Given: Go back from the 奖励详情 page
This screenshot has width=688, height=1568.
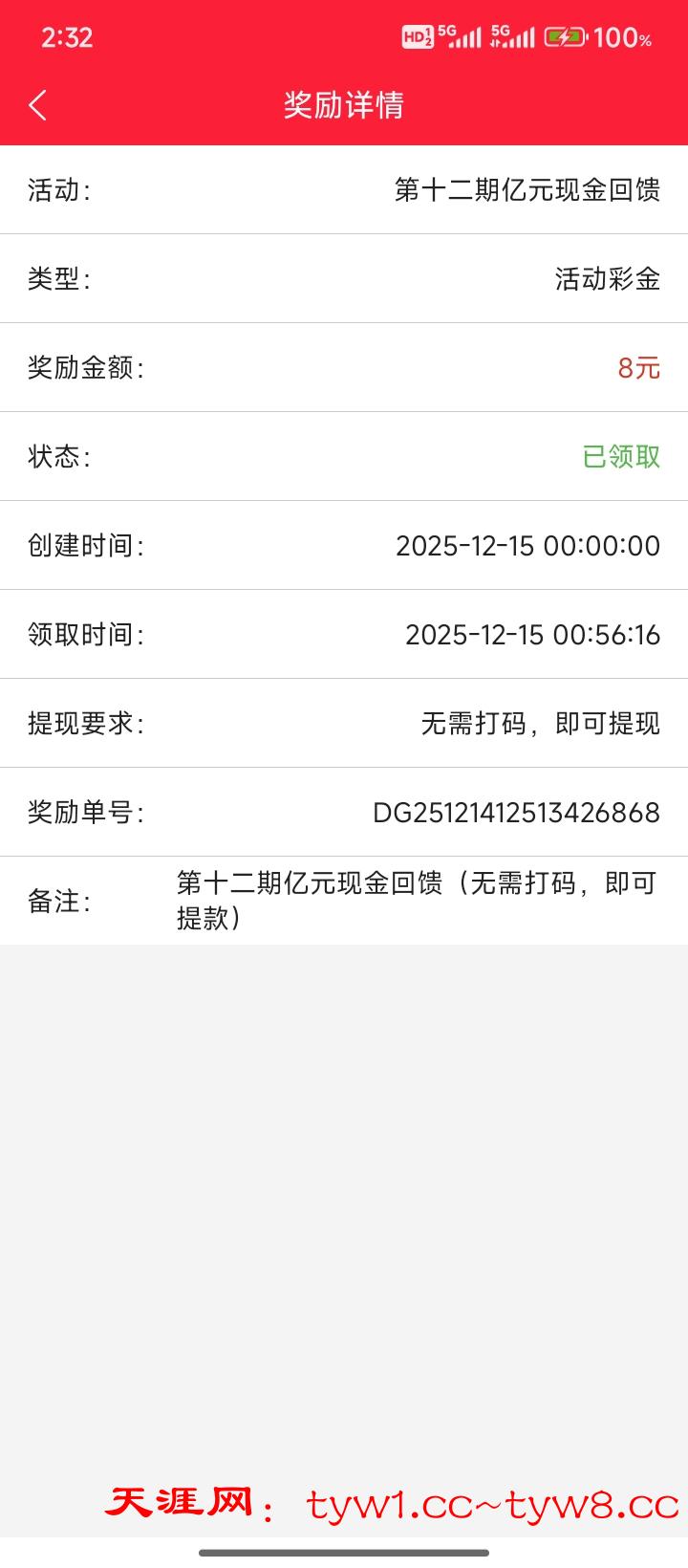Looking at the screenshot, I should click(38, 105).
